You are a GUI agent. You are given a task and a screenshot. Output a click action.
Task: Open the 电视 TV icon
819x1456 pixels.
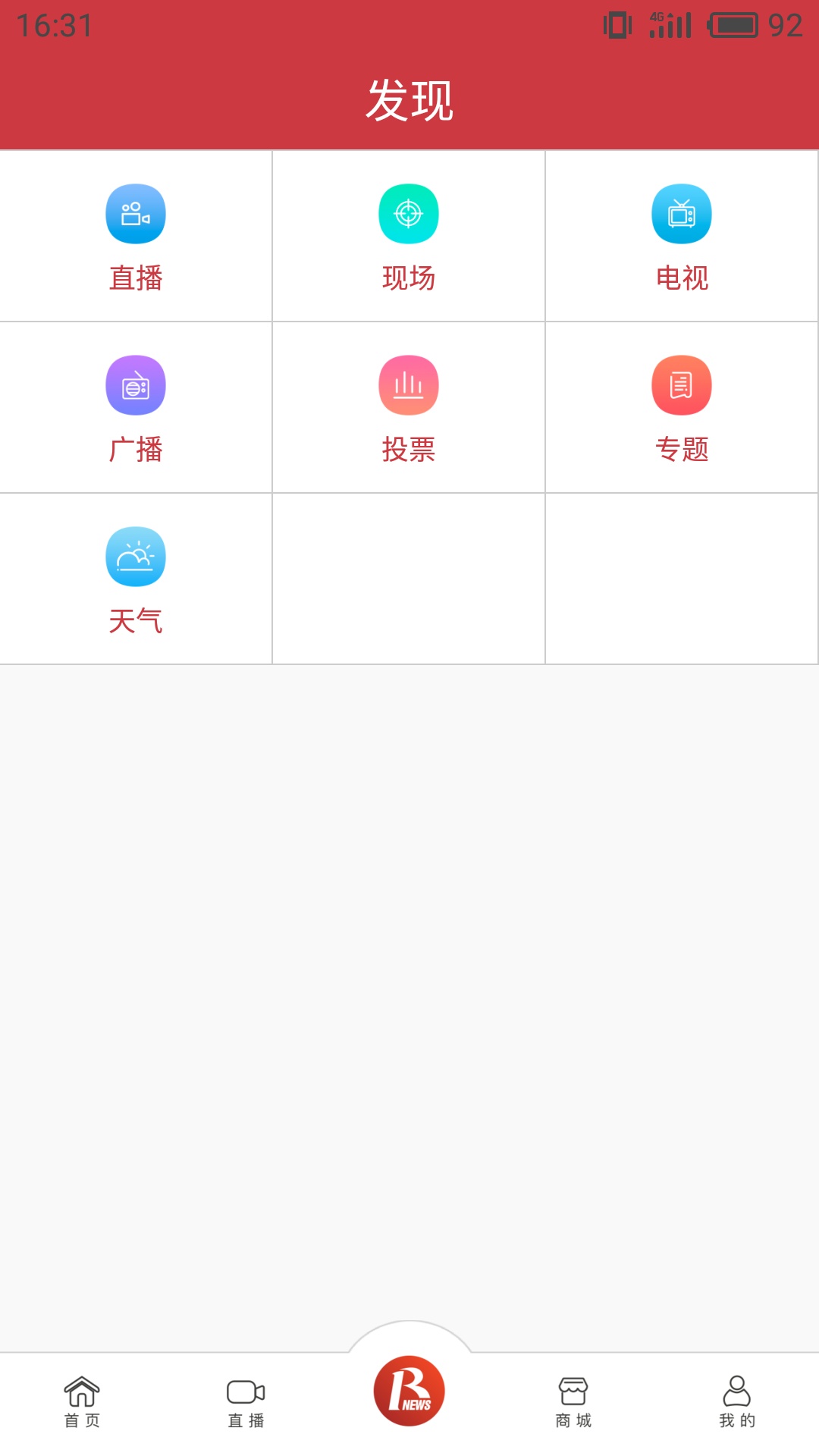point(682,214)
